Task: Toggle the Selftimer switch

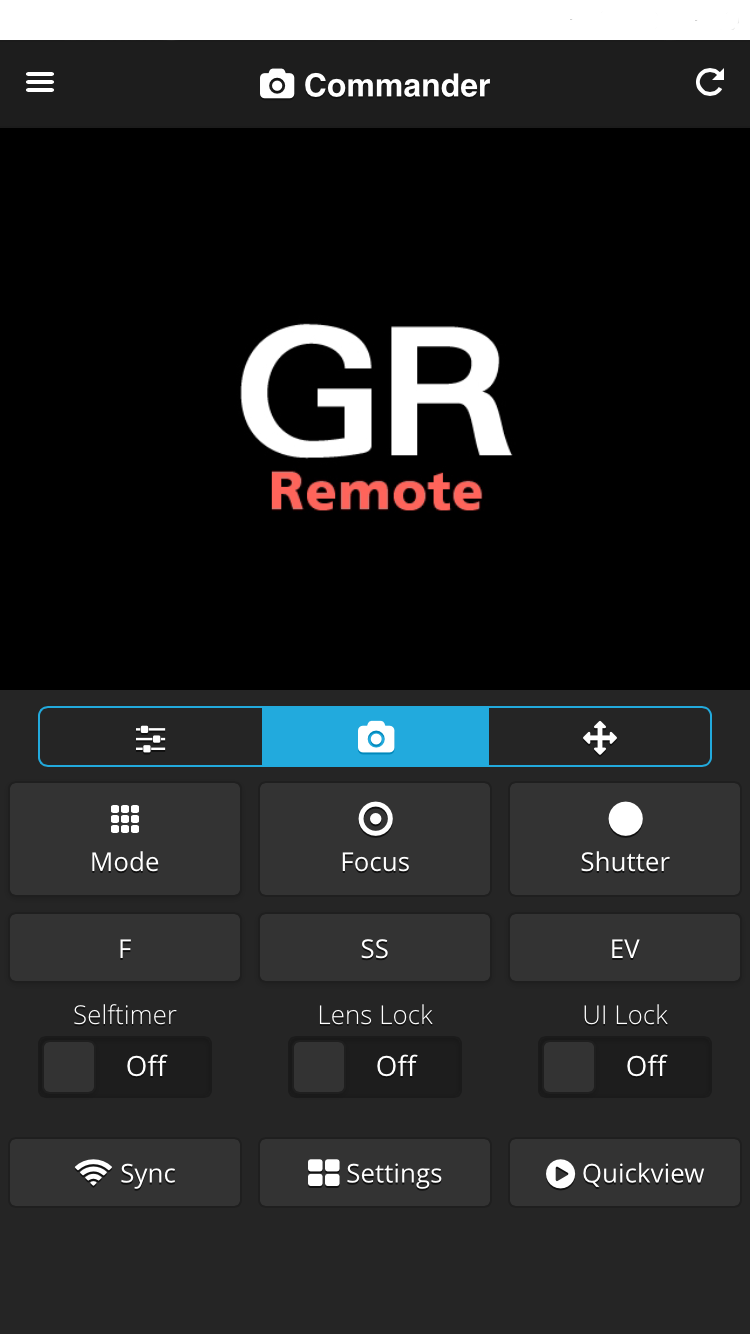Action: coord(125,1066)
